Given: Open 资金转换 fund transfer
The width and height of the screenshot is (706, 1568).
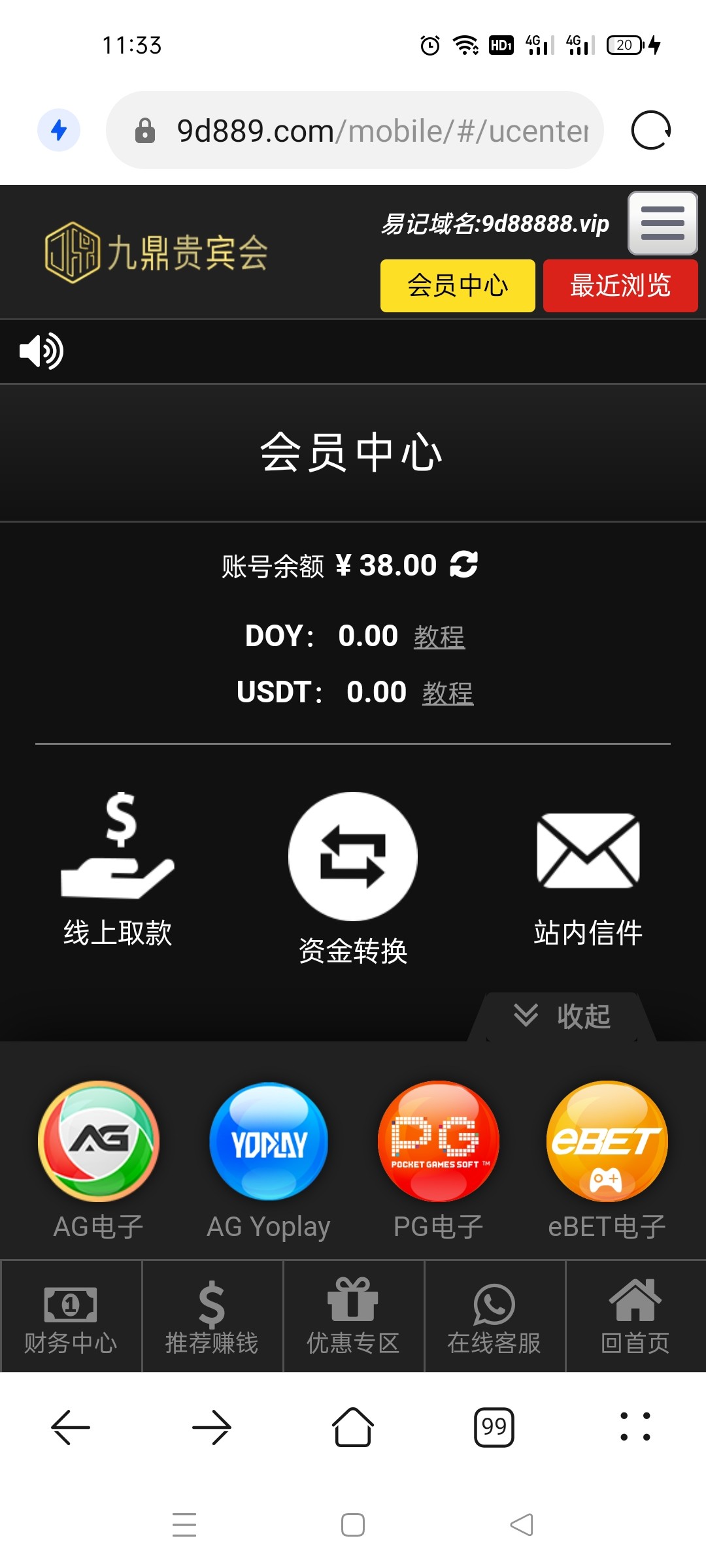Looking at the screenshot, I should click(x=353, y=875).
